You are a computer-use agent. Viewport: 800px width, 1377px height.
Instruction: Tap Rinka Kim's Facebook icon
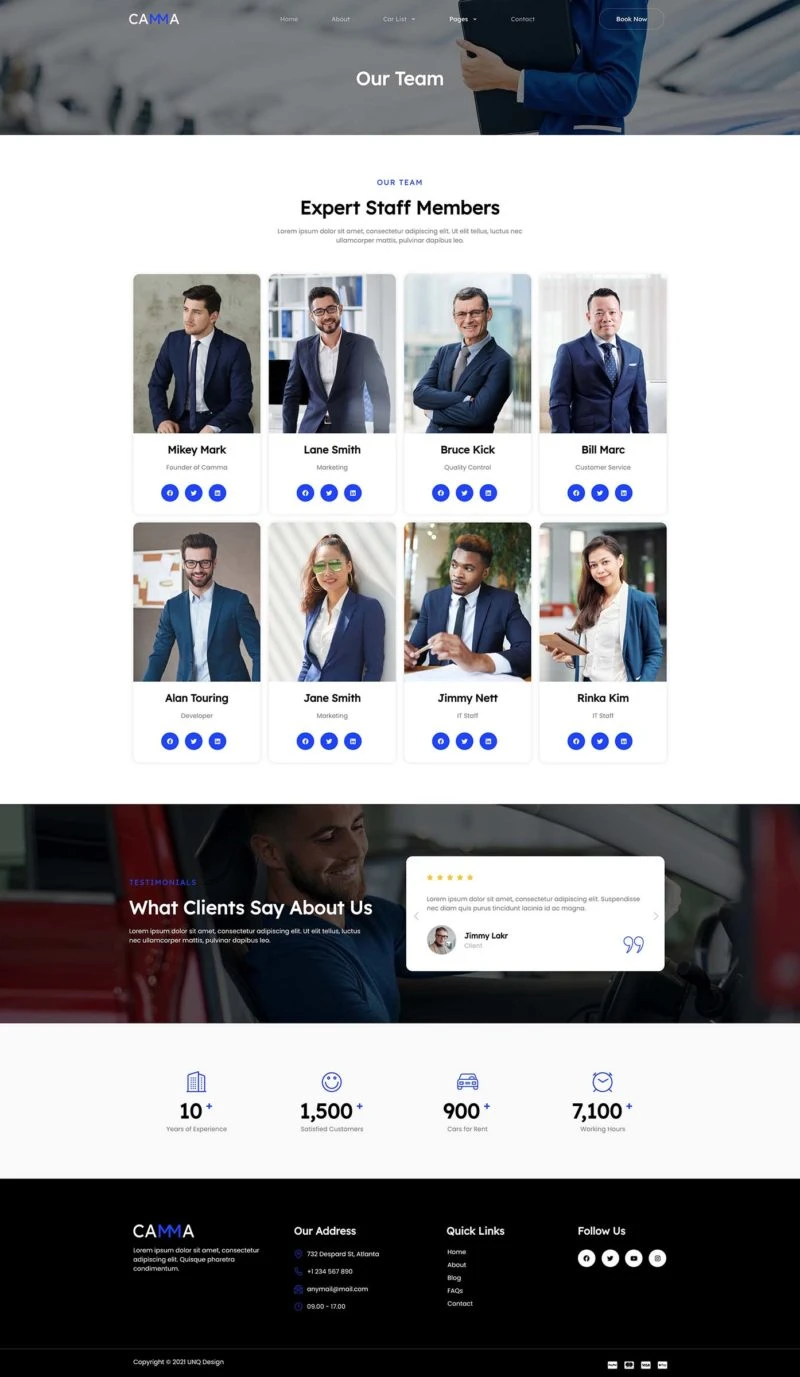coord(576,741)
